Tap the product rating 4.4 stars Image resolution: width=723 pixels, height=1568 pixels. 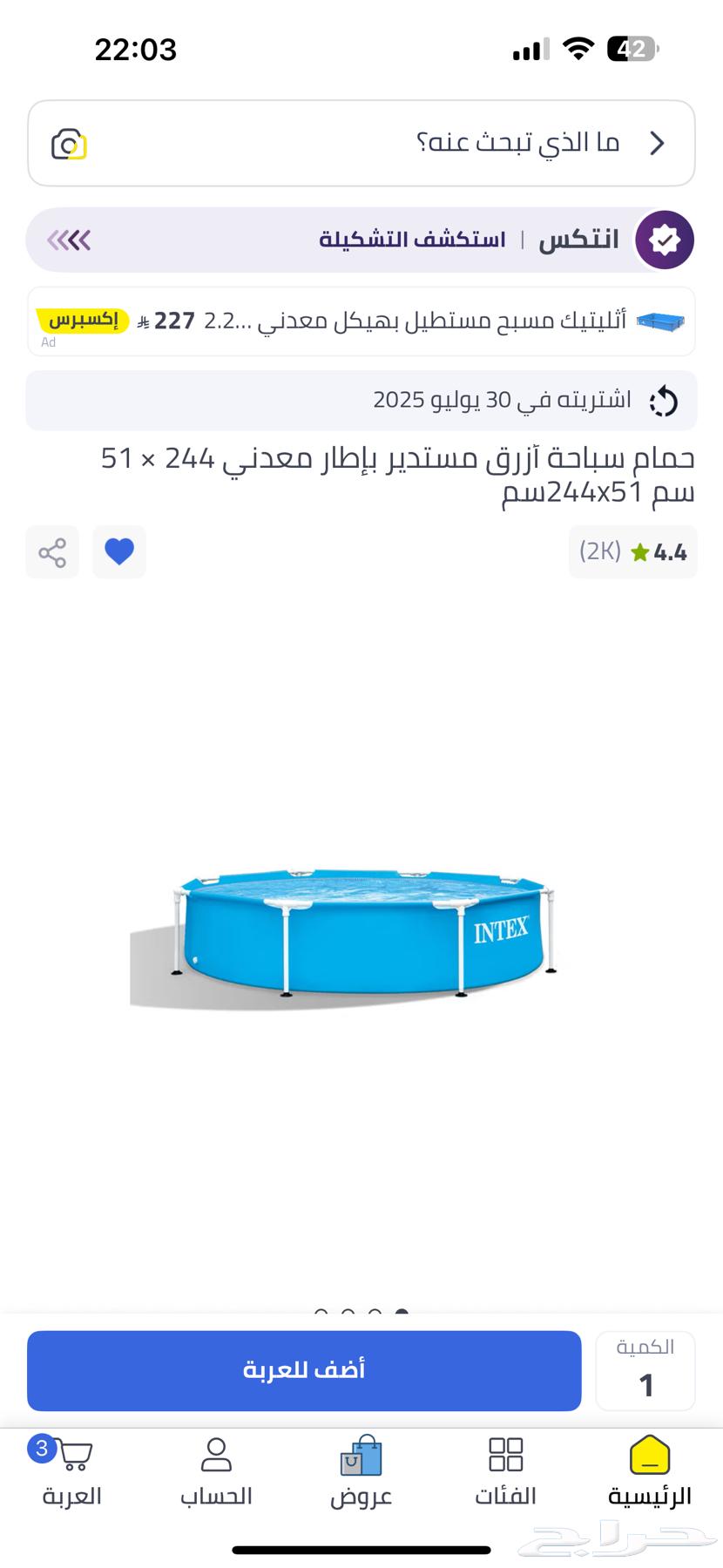pyautogui.click(x=633, y=551)
